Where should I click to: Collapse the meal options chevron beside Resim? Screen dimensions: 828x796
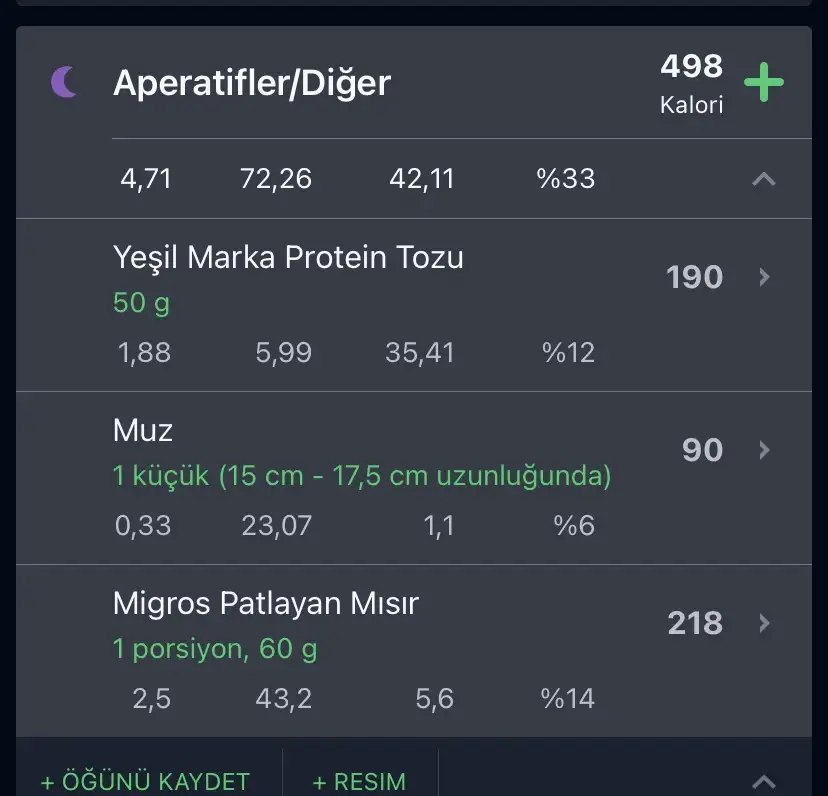pyautogui.click(x=763, y=781)
